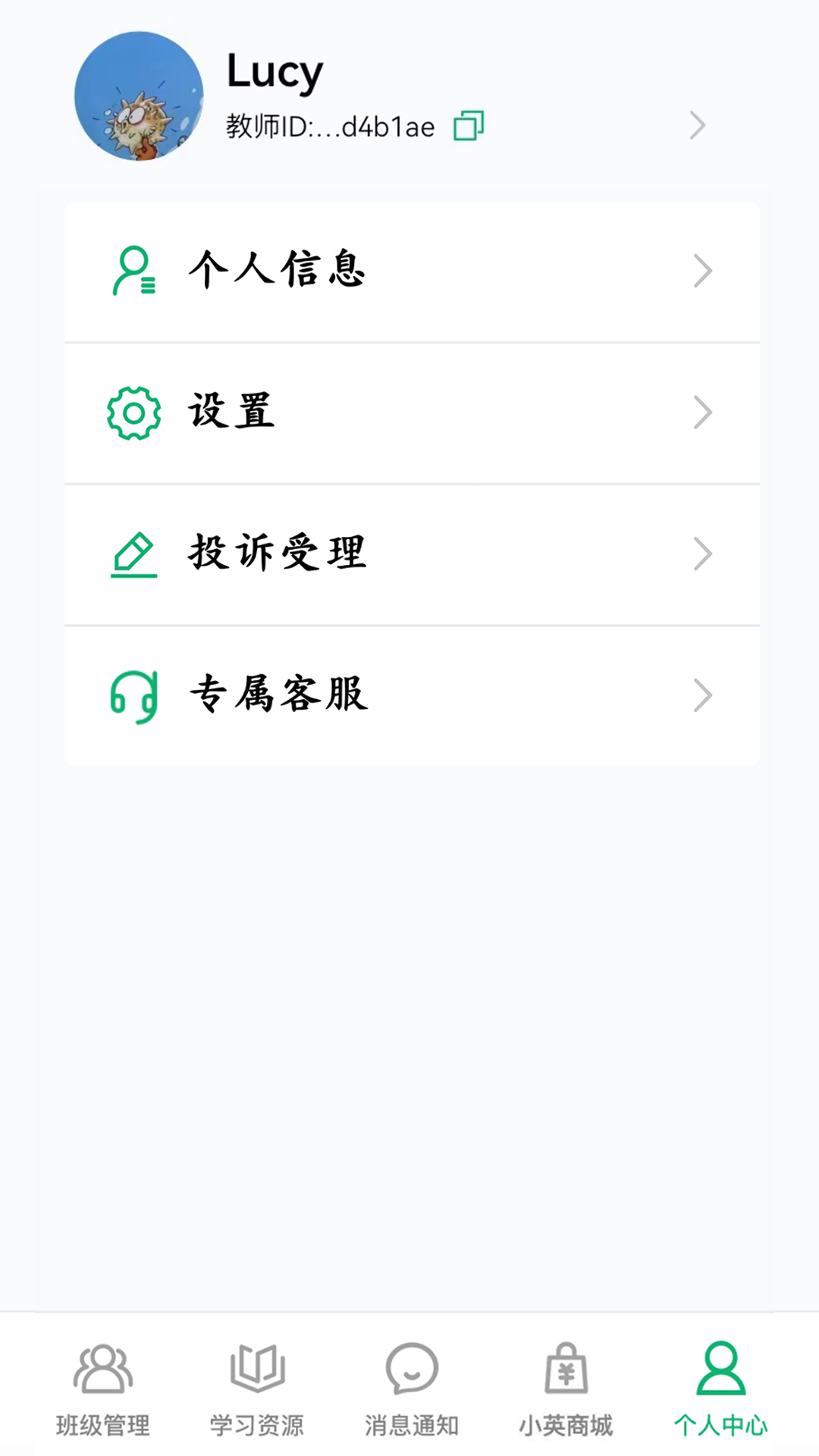The image size is (819, 1456).
Task: Select the 投诉受理 pencil icon
Action: (x=133, y=554)
